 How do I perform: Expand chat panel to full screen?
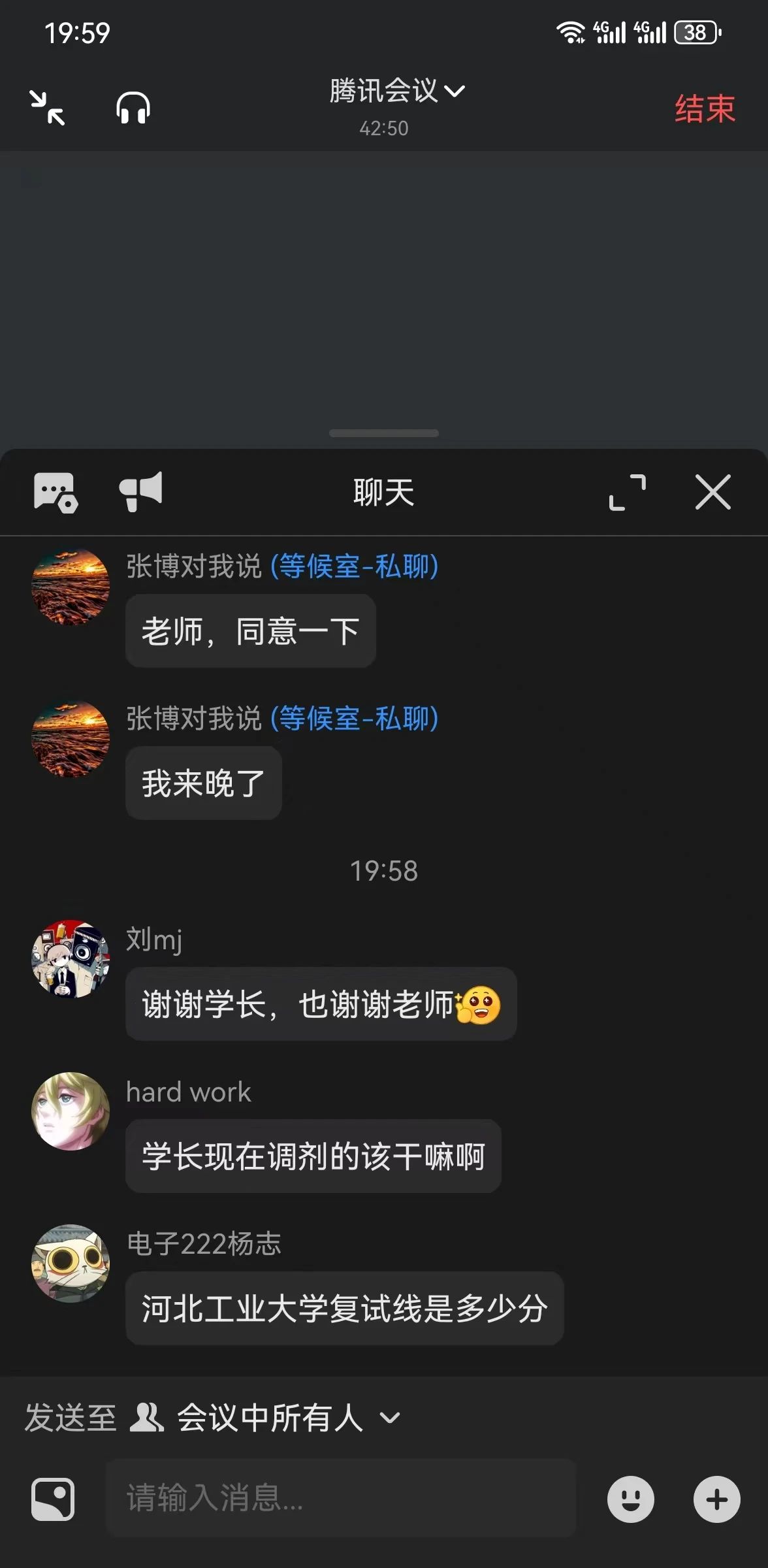pyautogui.click(x=627, y=492)
